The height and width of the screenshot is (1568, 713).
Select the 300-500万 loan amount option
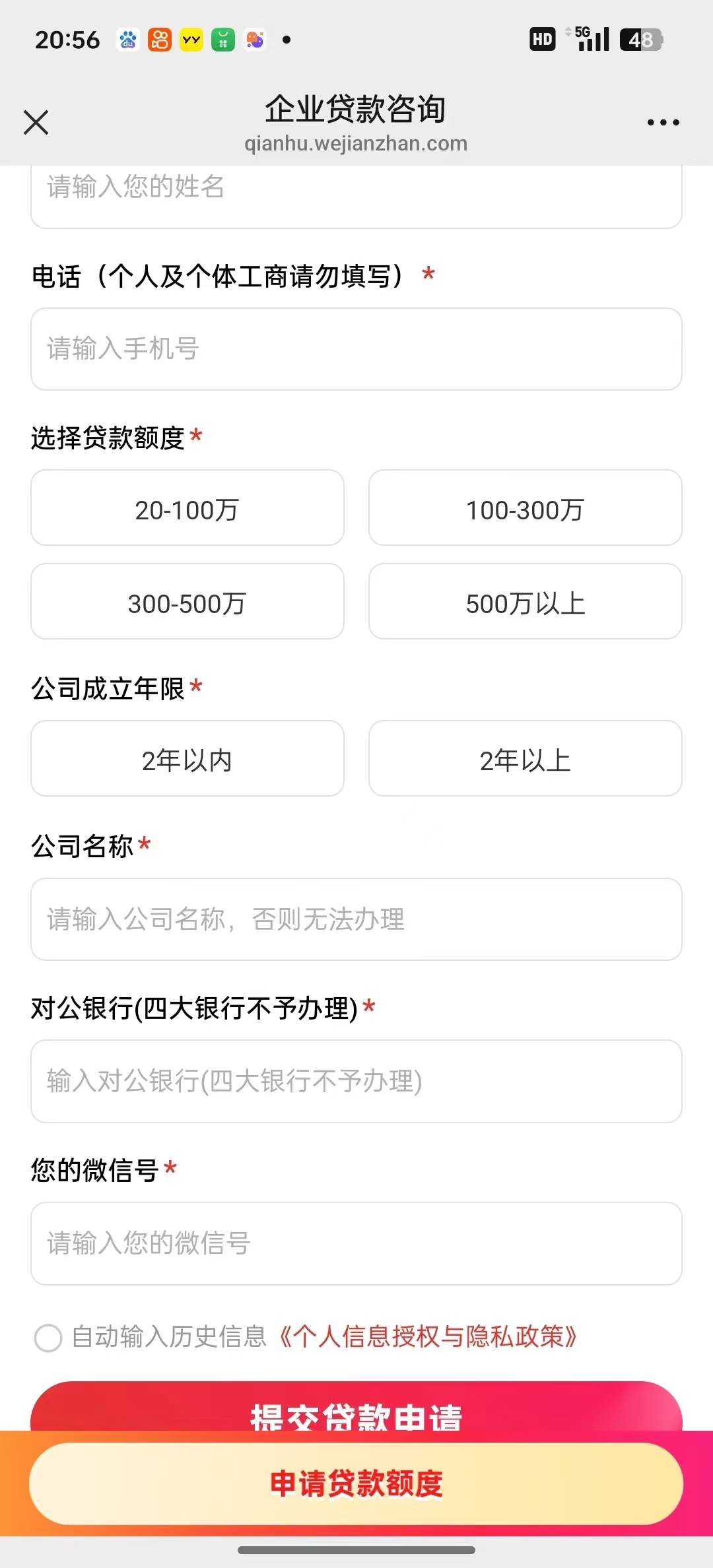coord(187,601)
